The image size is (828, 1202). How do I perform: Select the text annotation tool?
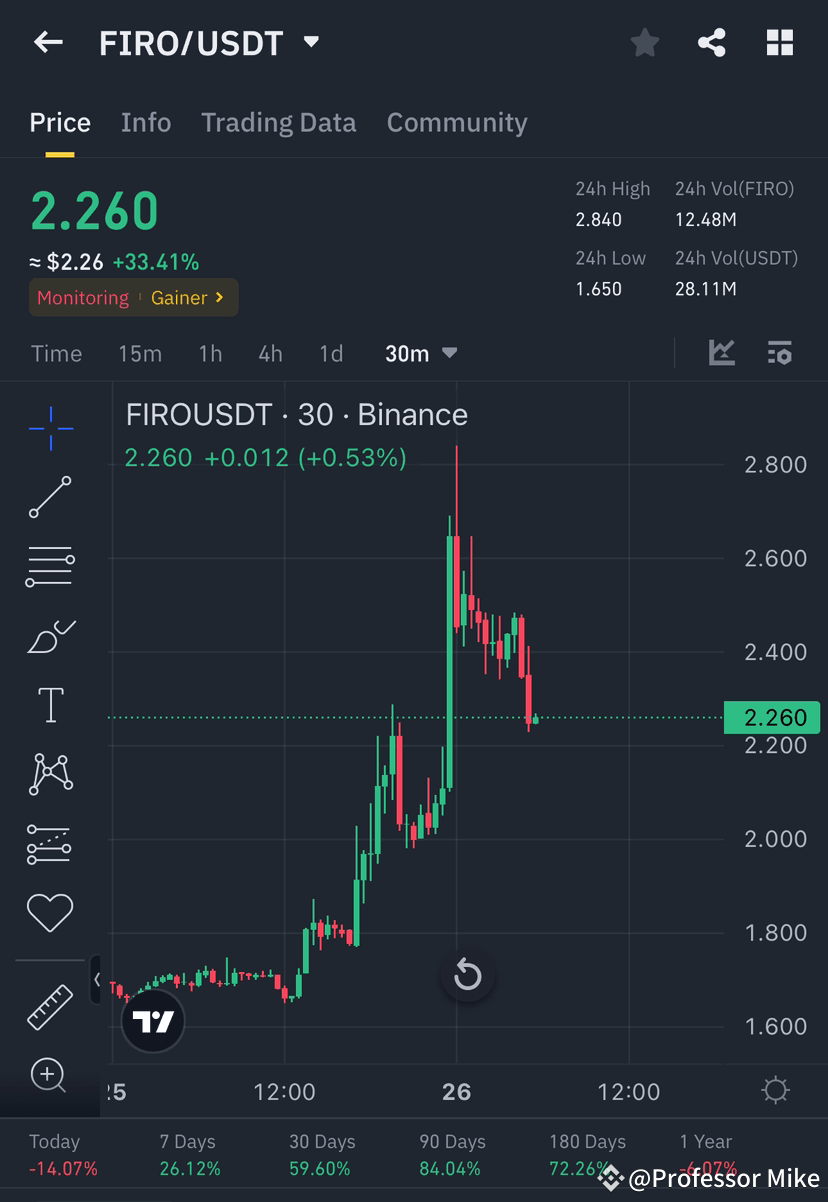[x=50, y=704]
